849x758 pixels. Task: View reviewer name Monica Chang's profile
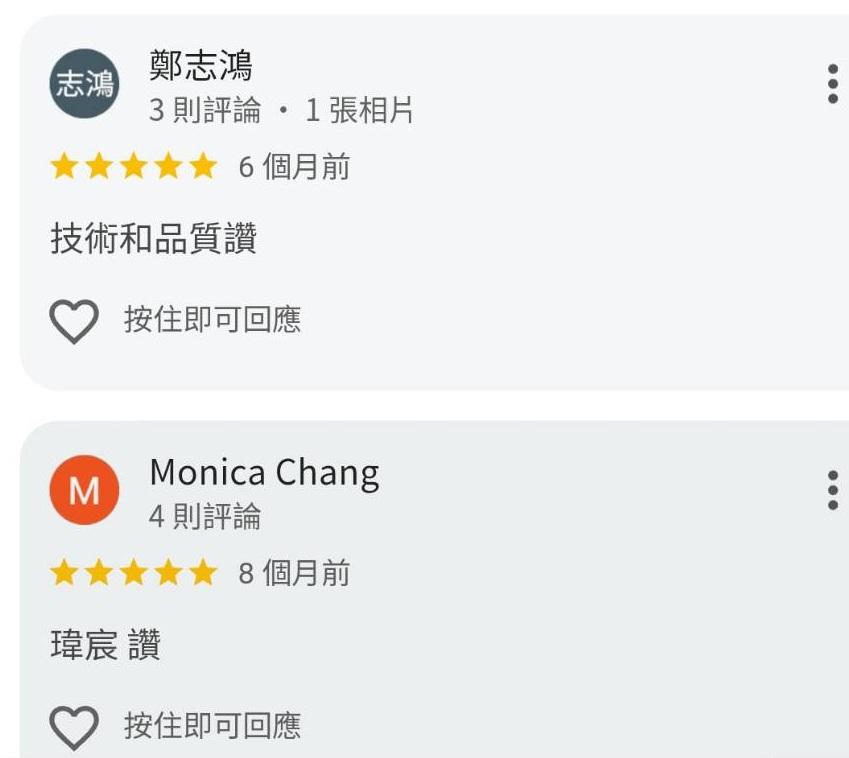click(x=264, y=473)
